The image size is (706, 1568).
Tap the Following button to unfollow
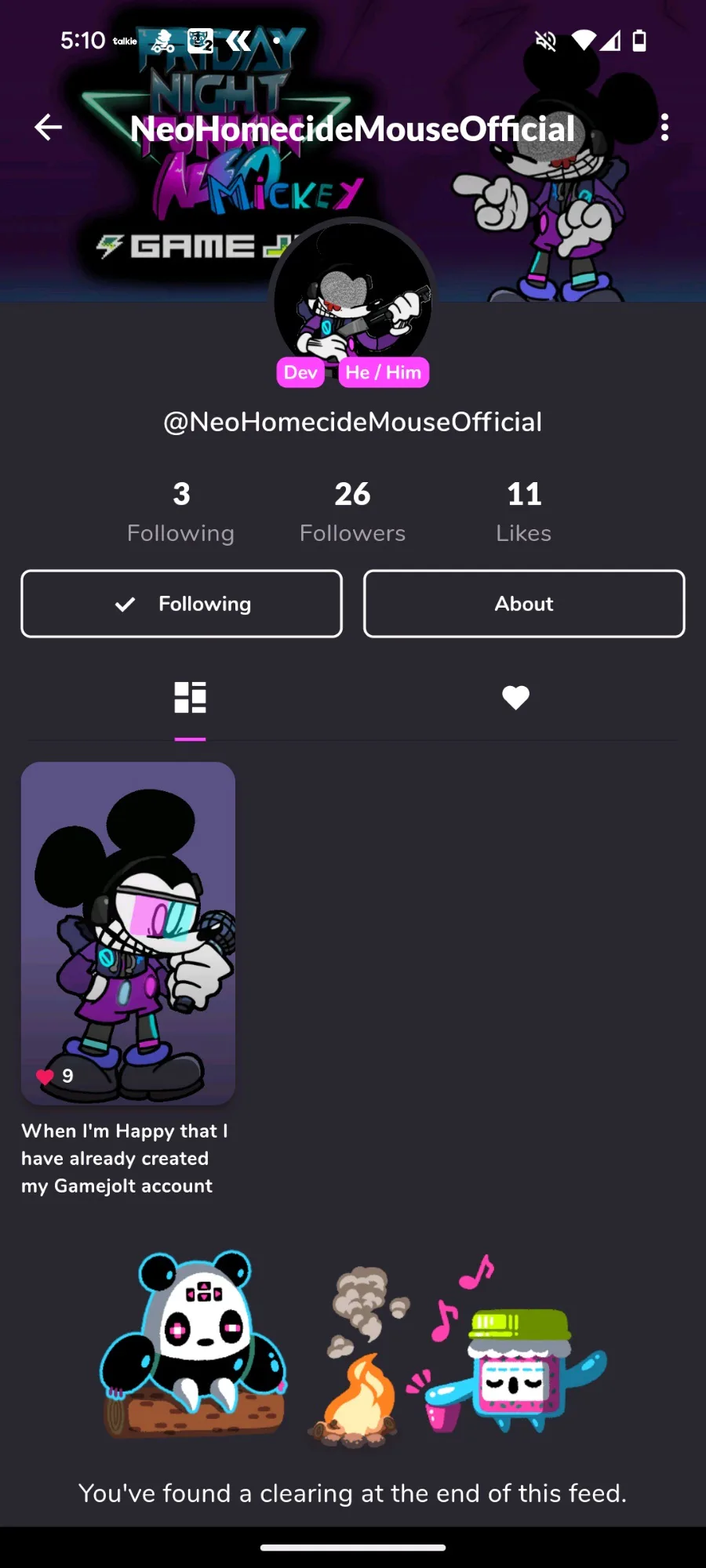tap(181, 604)
